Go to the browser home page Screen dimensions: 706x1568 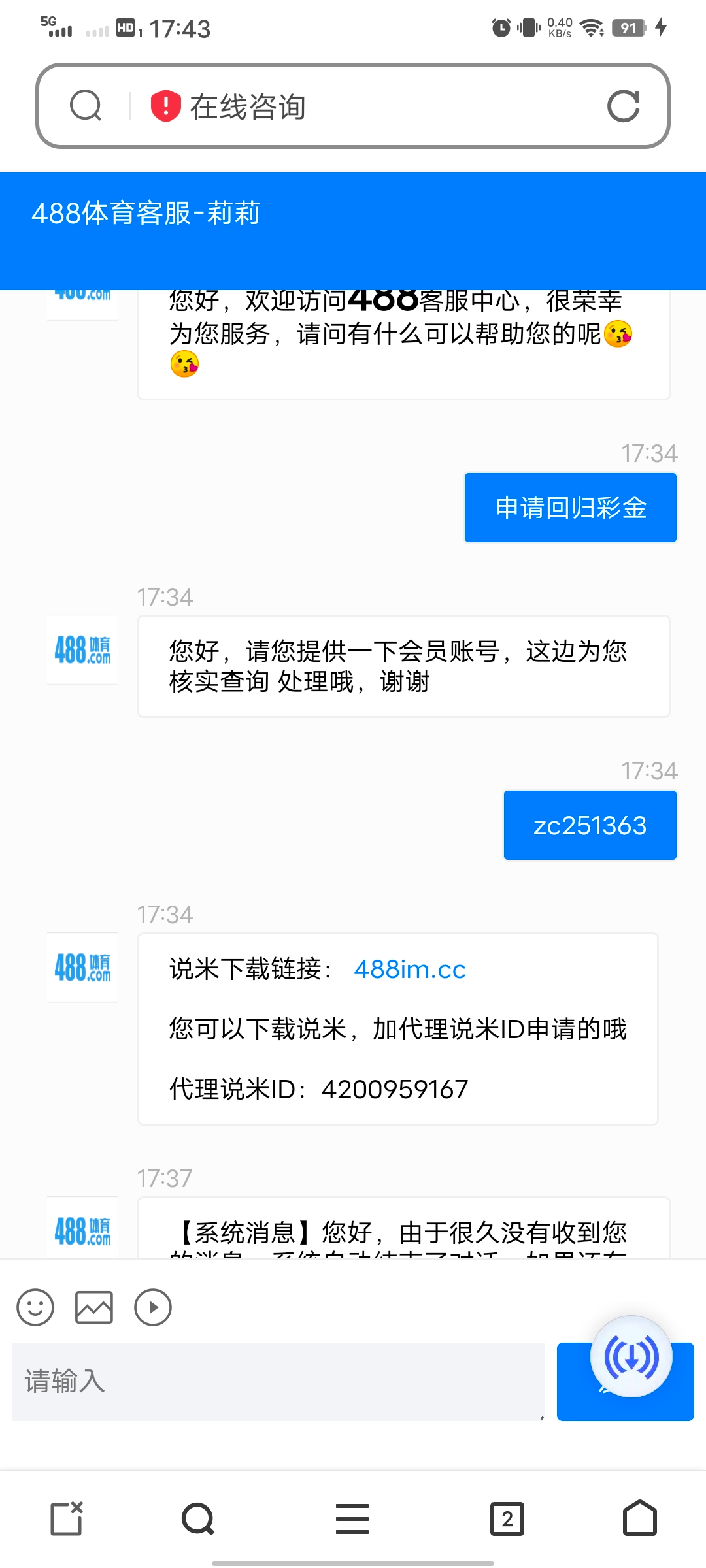coord(640,1518)
